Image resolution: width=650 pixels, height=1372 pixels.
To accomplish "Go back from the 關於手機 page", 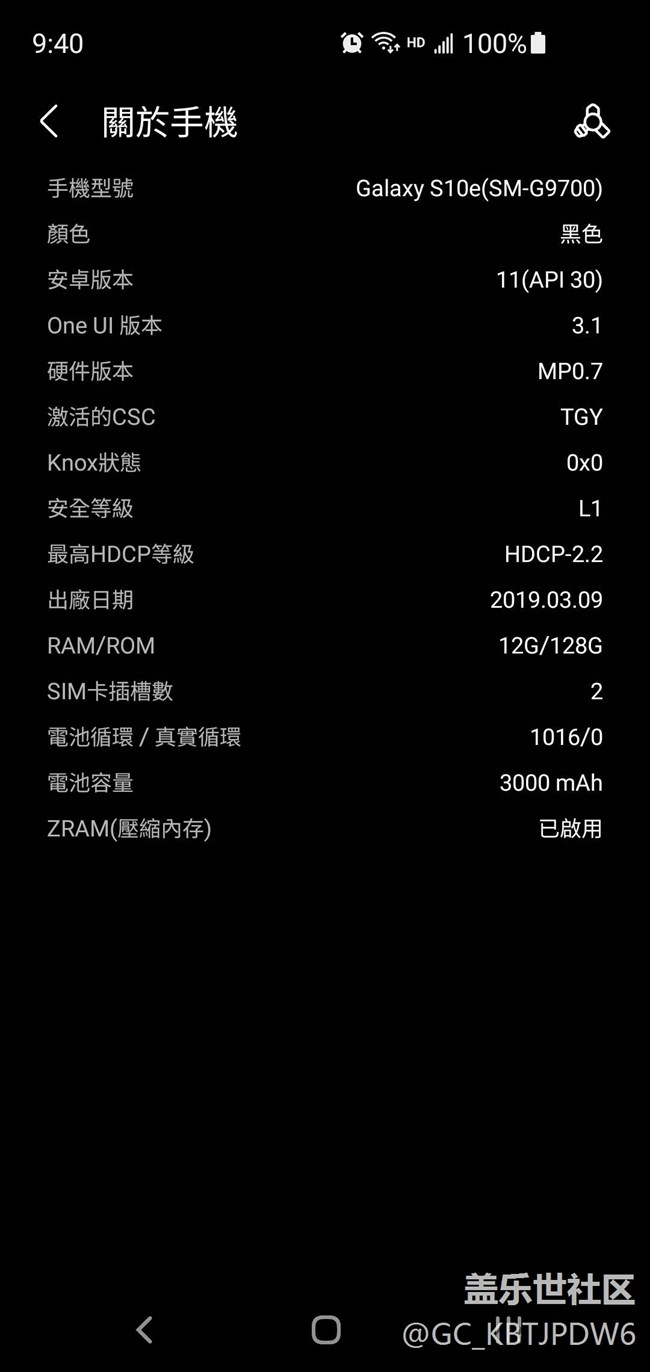I will pyautogui.click(x=49, y=122).
